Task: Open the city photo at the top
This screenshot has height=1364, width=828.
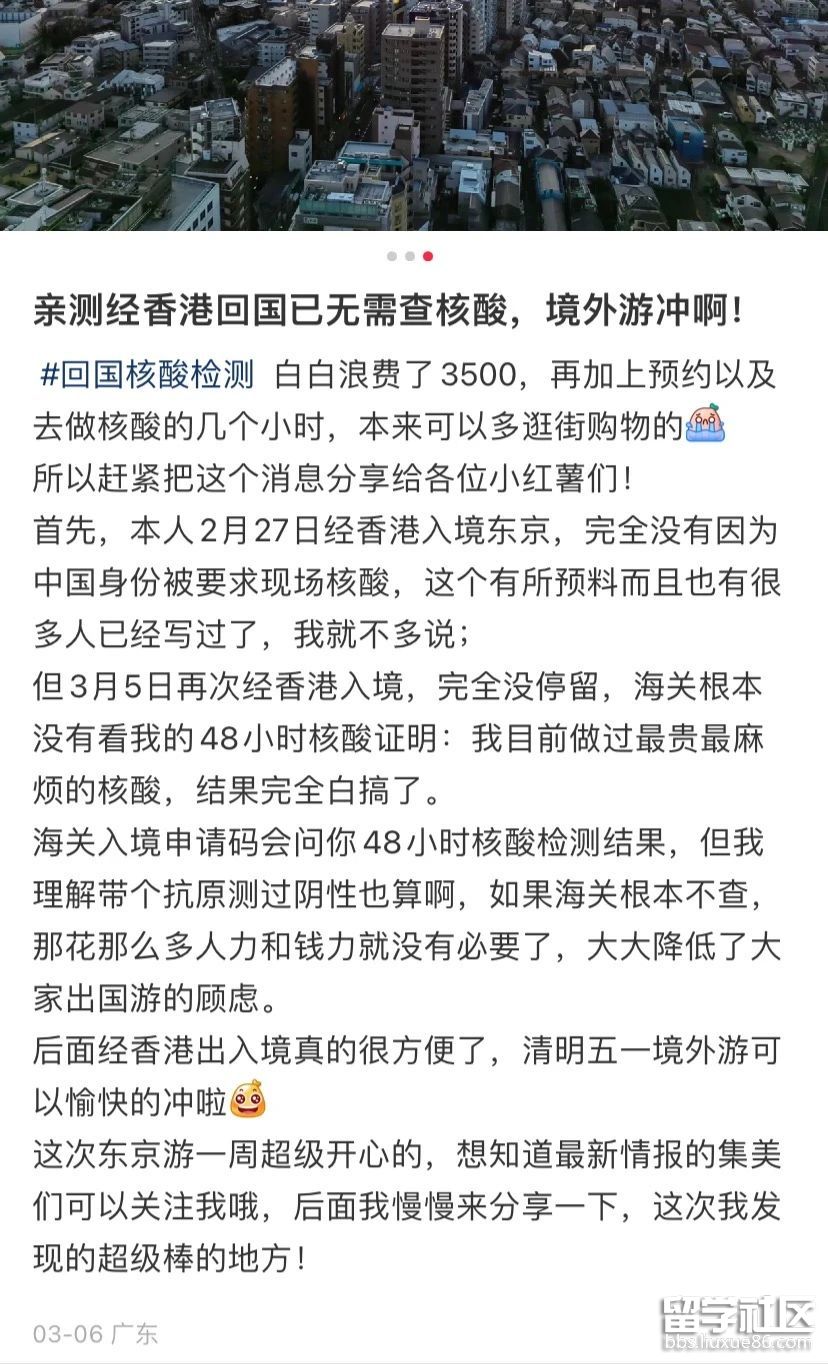Action: [414, 115]
